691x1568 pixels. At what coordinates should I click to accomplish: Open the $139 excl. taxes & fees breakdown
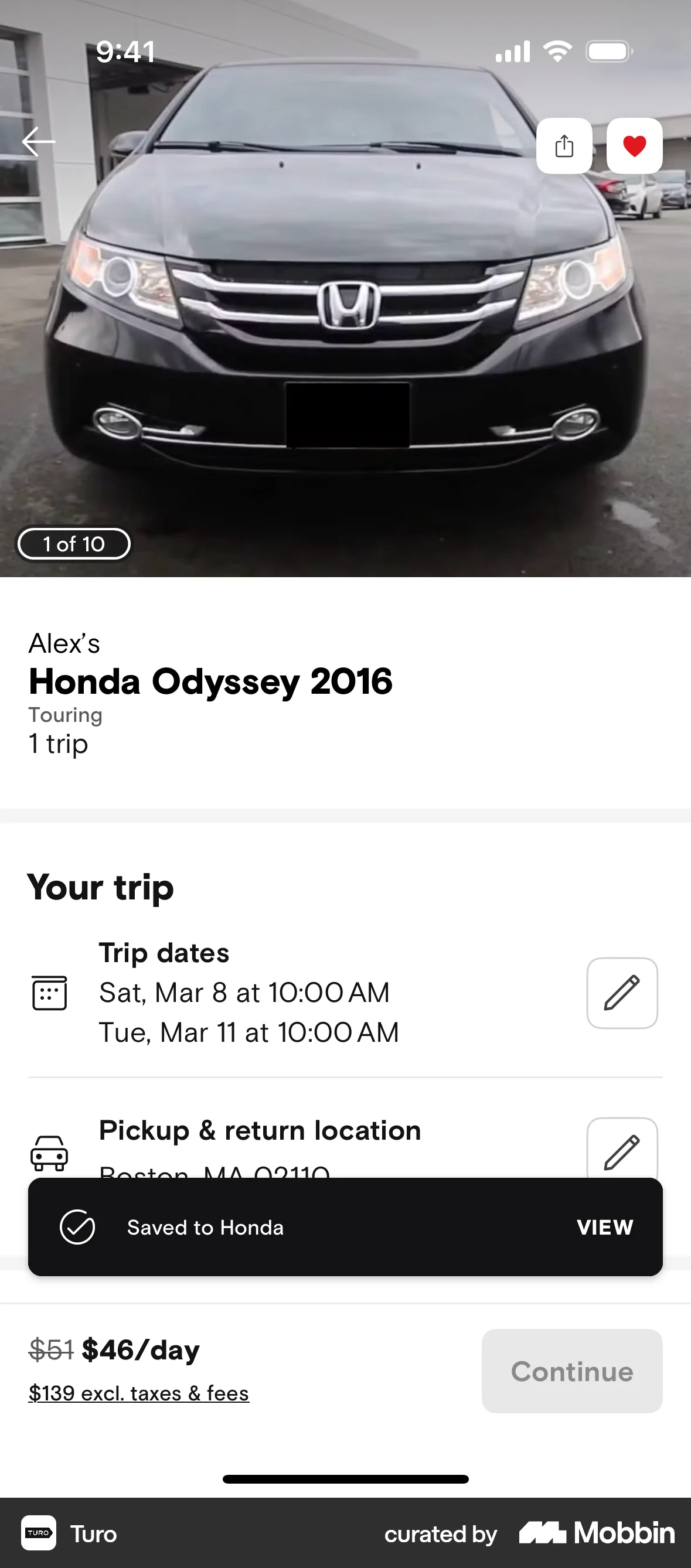139,1392
